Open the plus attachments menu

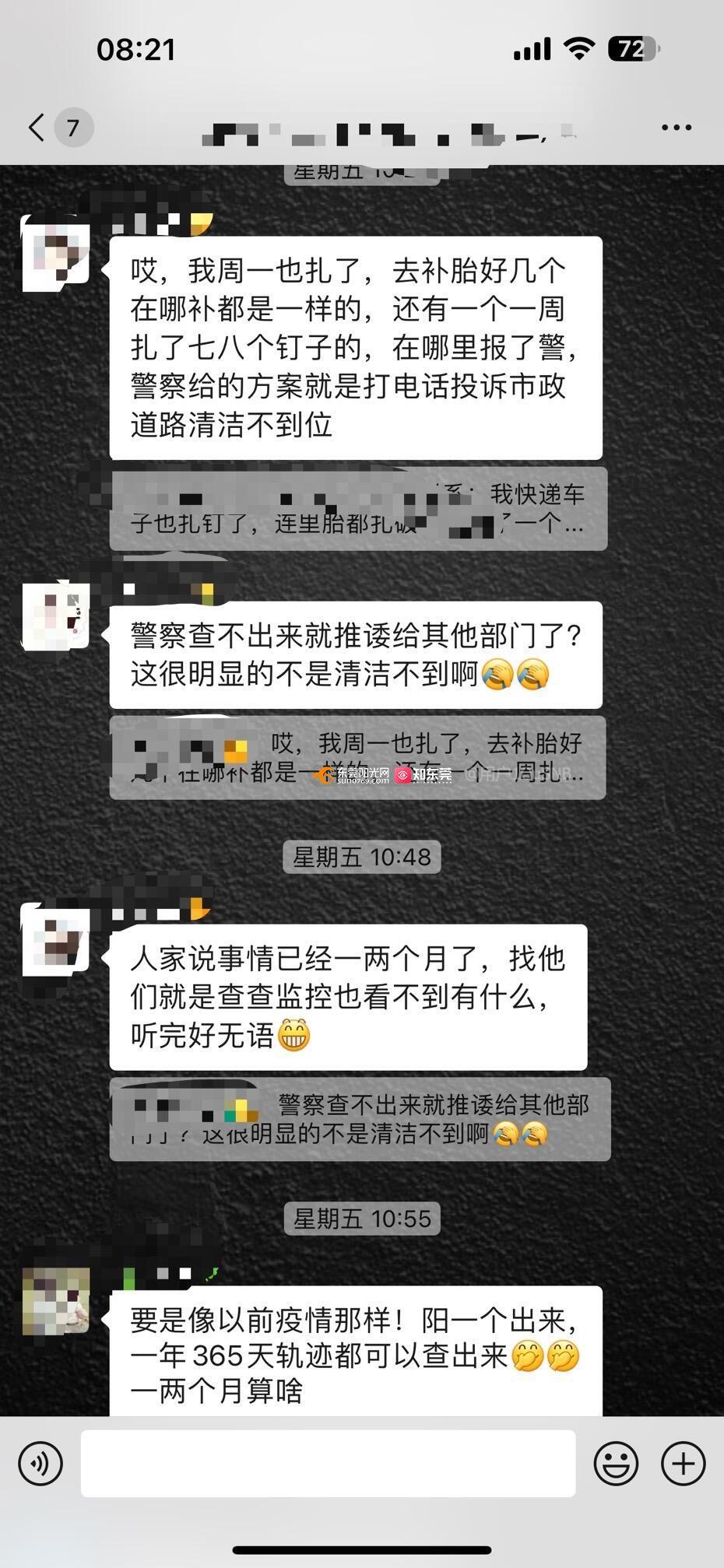point(683,1463)
